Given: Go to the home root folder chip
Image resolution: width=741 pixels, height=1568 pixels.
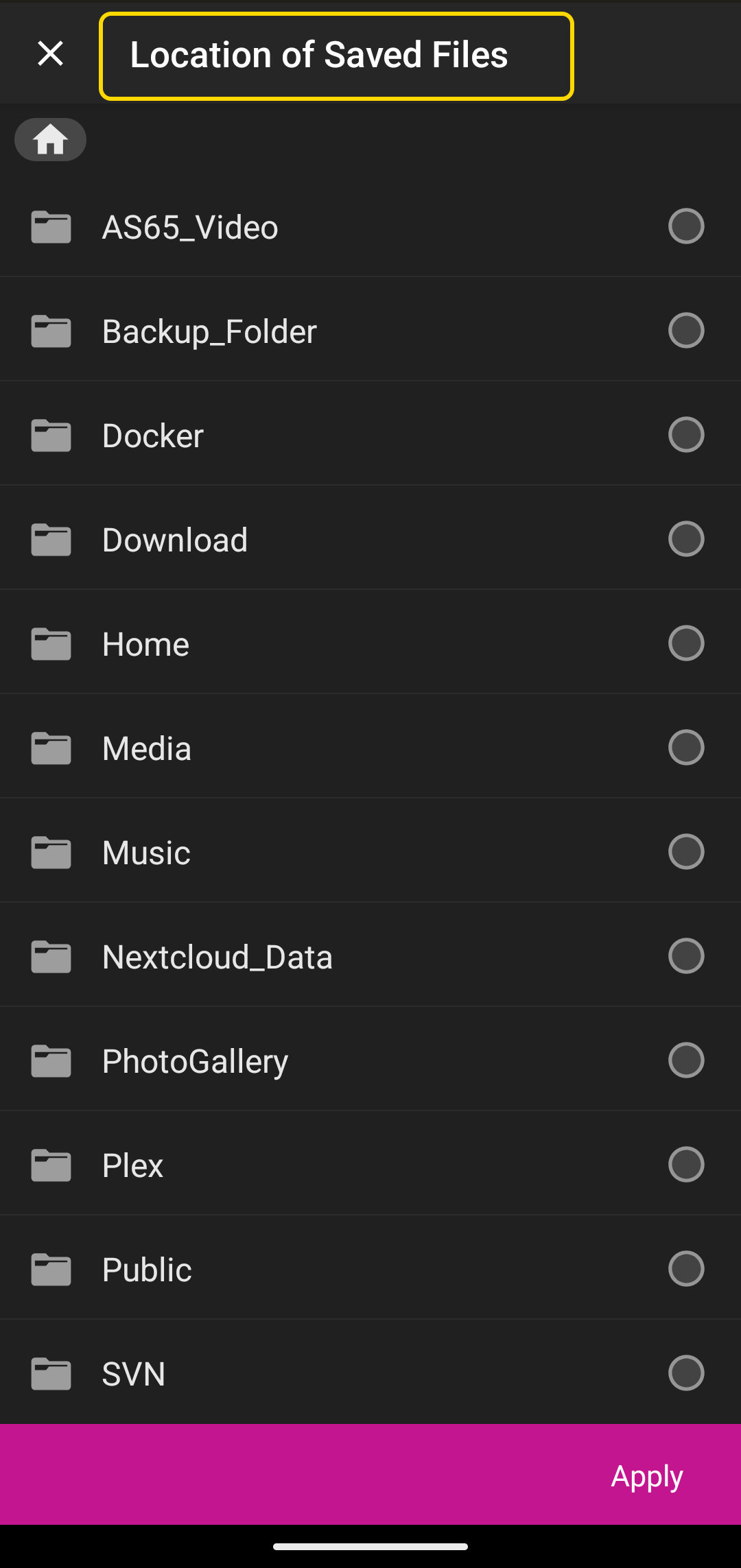Looking at the screenshot, I should (x=50, y=140).
